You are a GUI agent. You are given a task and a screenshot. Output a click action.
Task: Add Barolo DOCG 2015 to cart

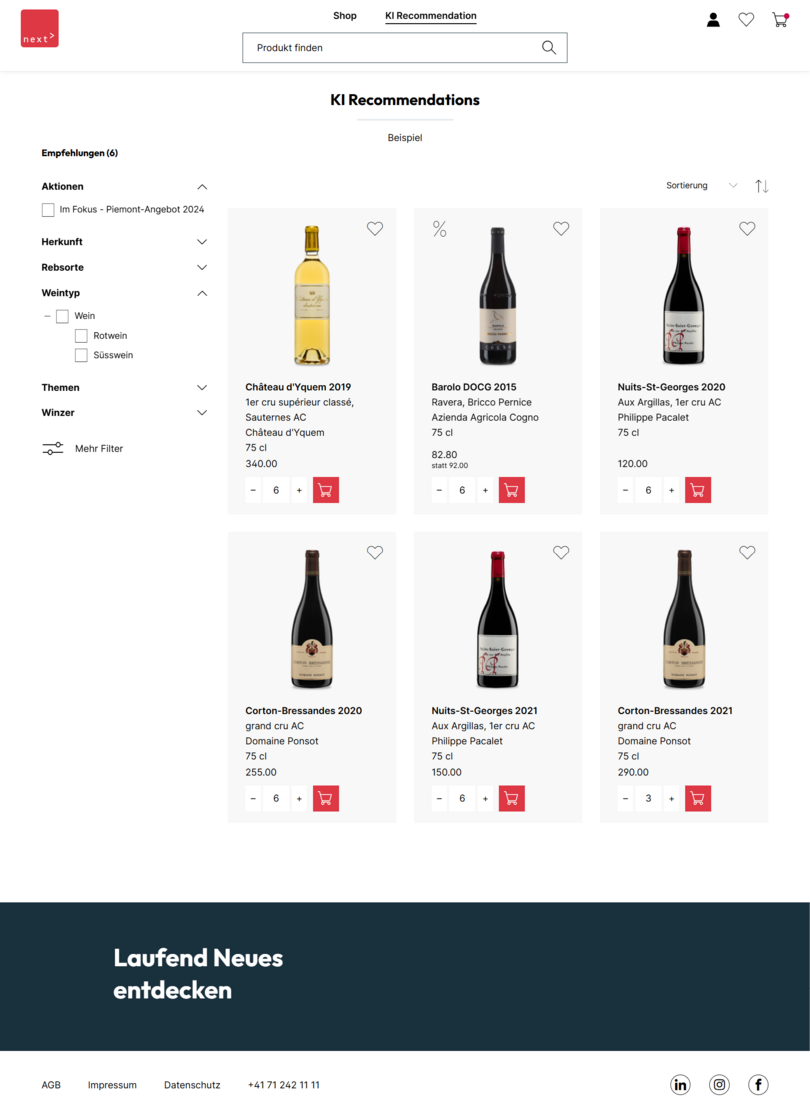512,490
